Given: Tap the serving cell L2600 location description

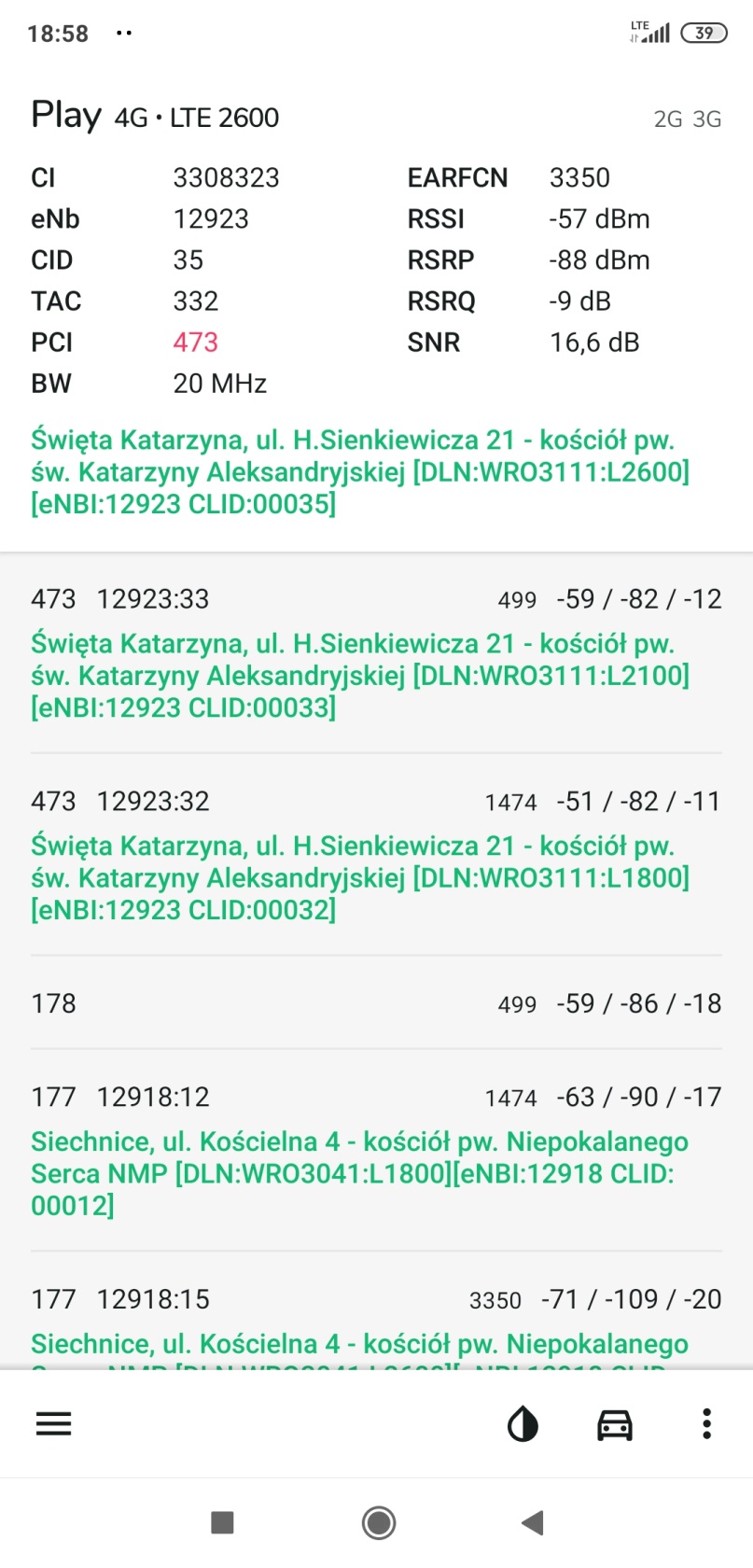Looking at the screenshot, I should coord(360,471).
